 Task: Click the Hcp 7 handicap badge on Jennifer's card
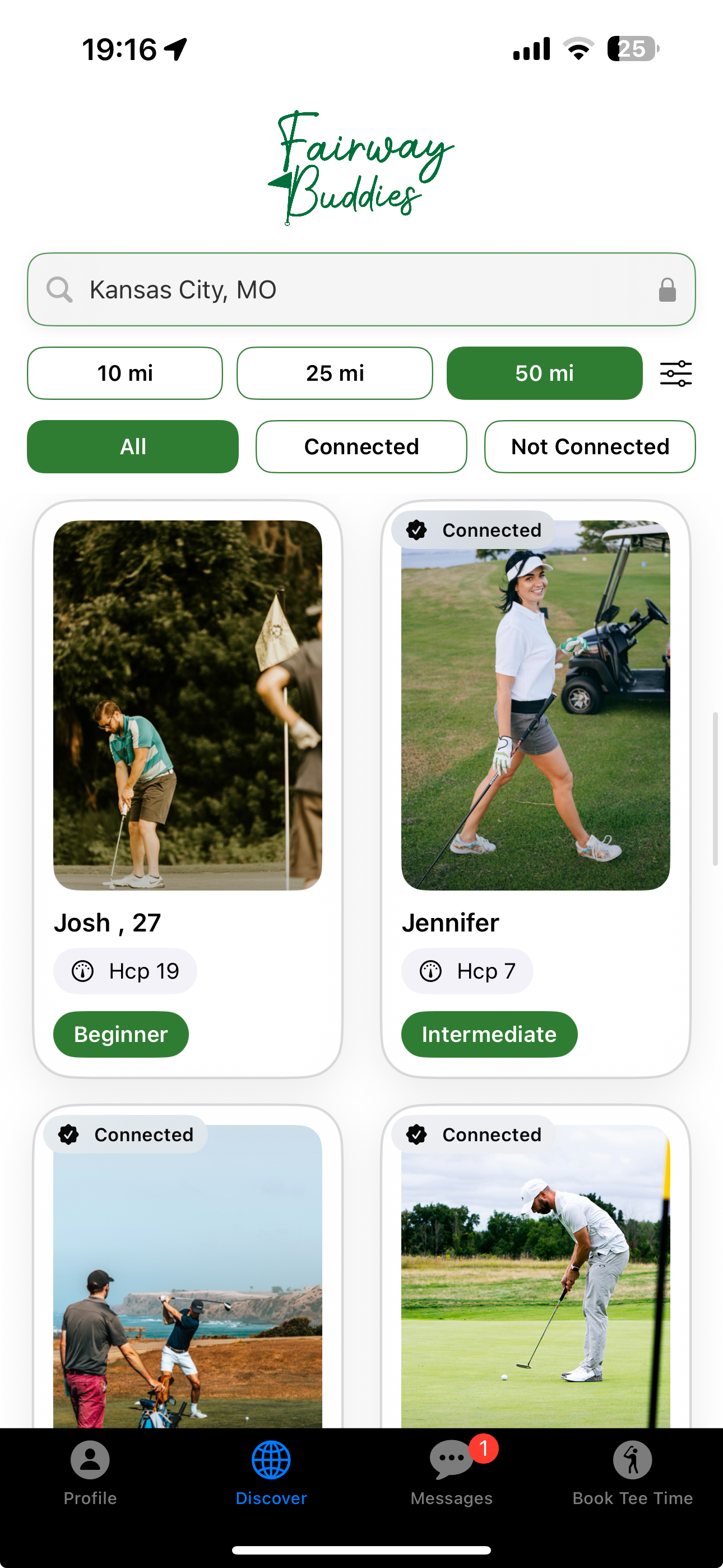coord(467,971)
